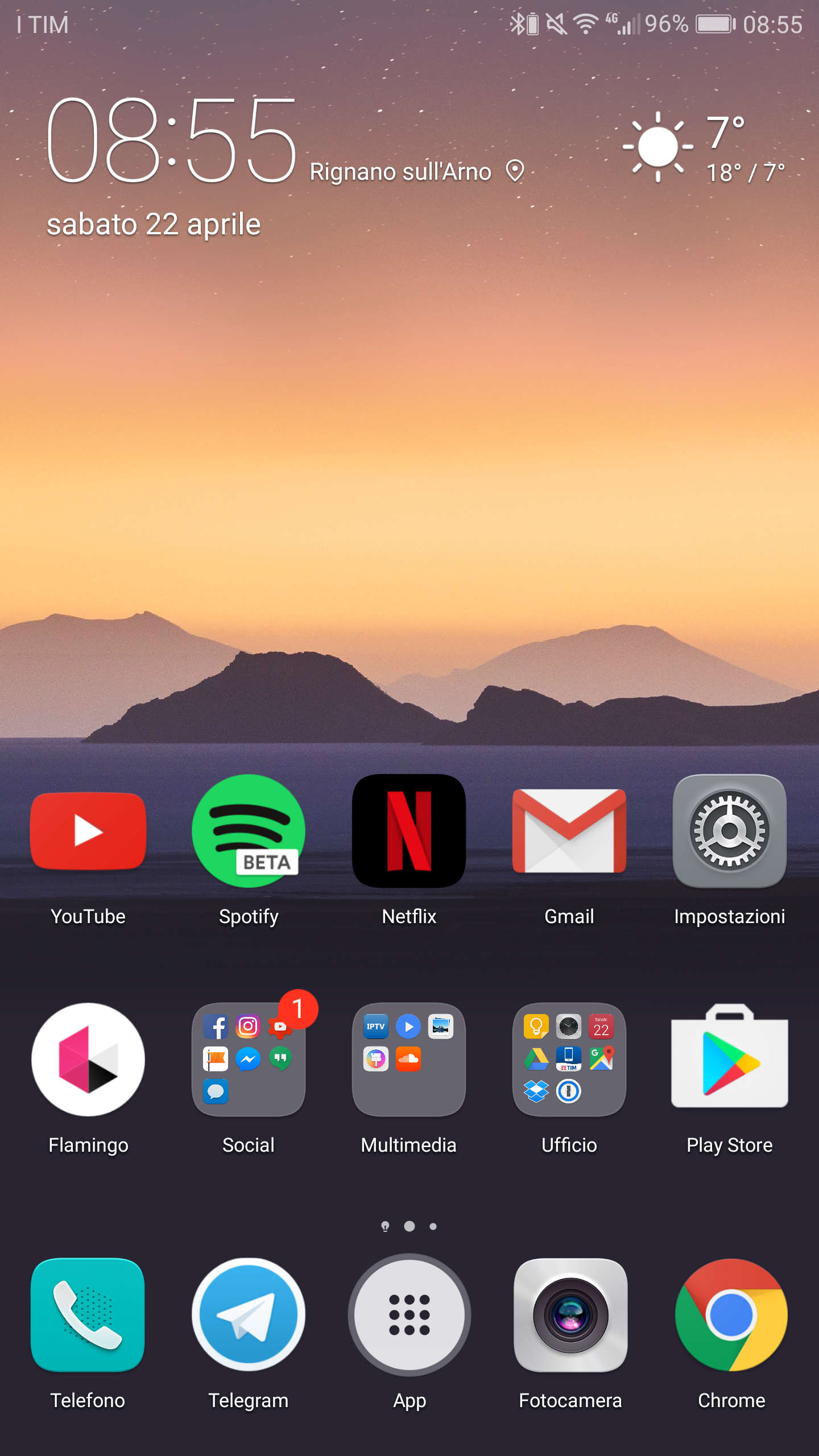
Task: Open the weather widget showing 7°
Action: [x=705, y=148]
